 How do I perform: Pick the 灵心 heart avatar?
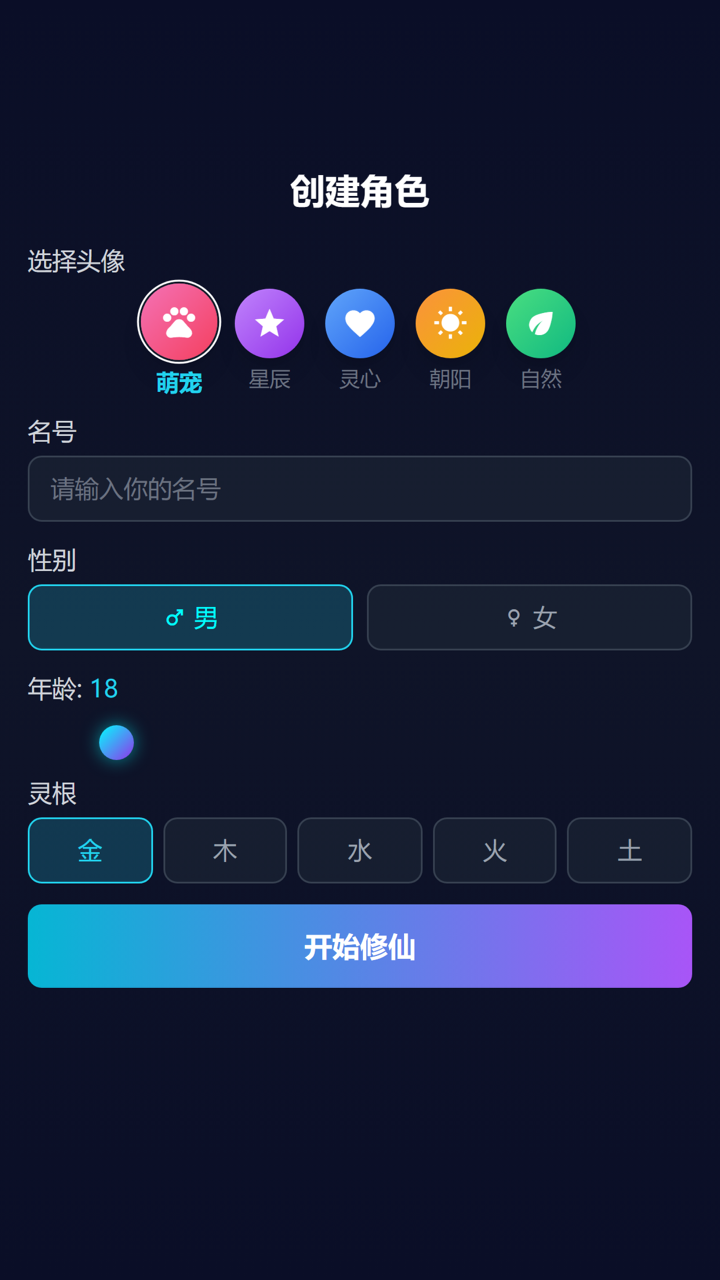click(360, 323)
